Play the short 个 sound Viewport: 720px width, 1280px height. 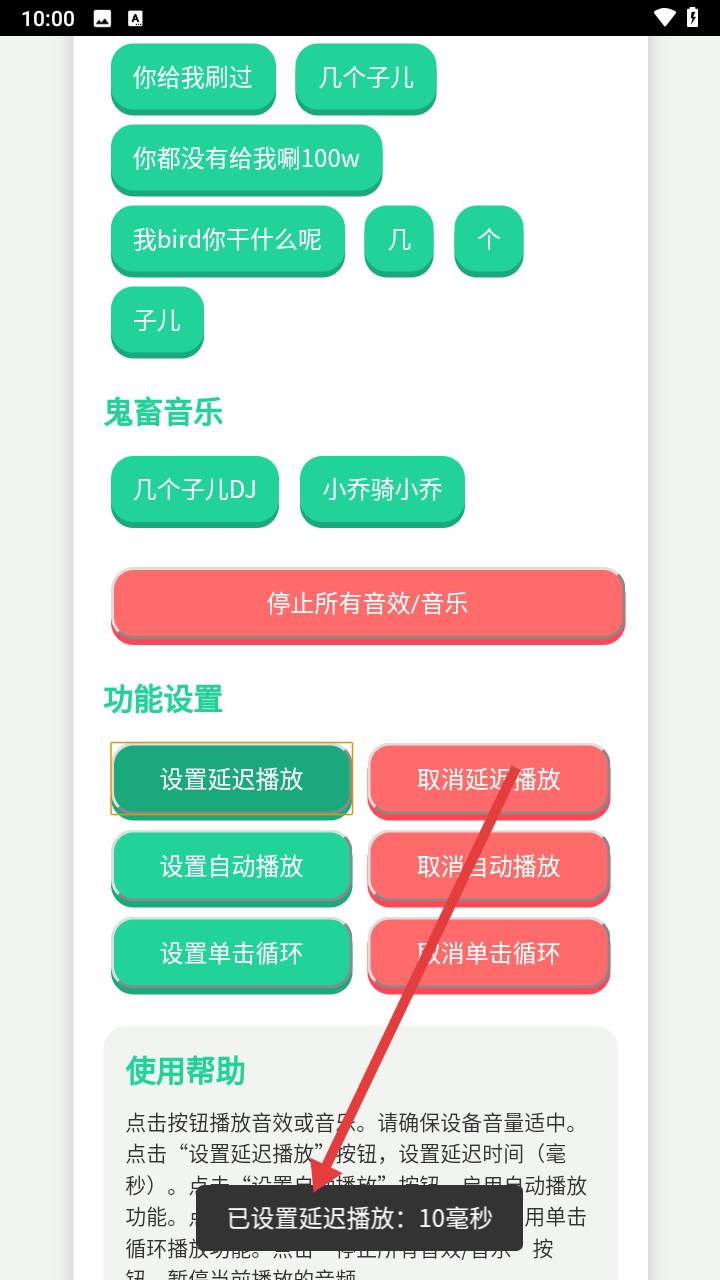point(488,240)
